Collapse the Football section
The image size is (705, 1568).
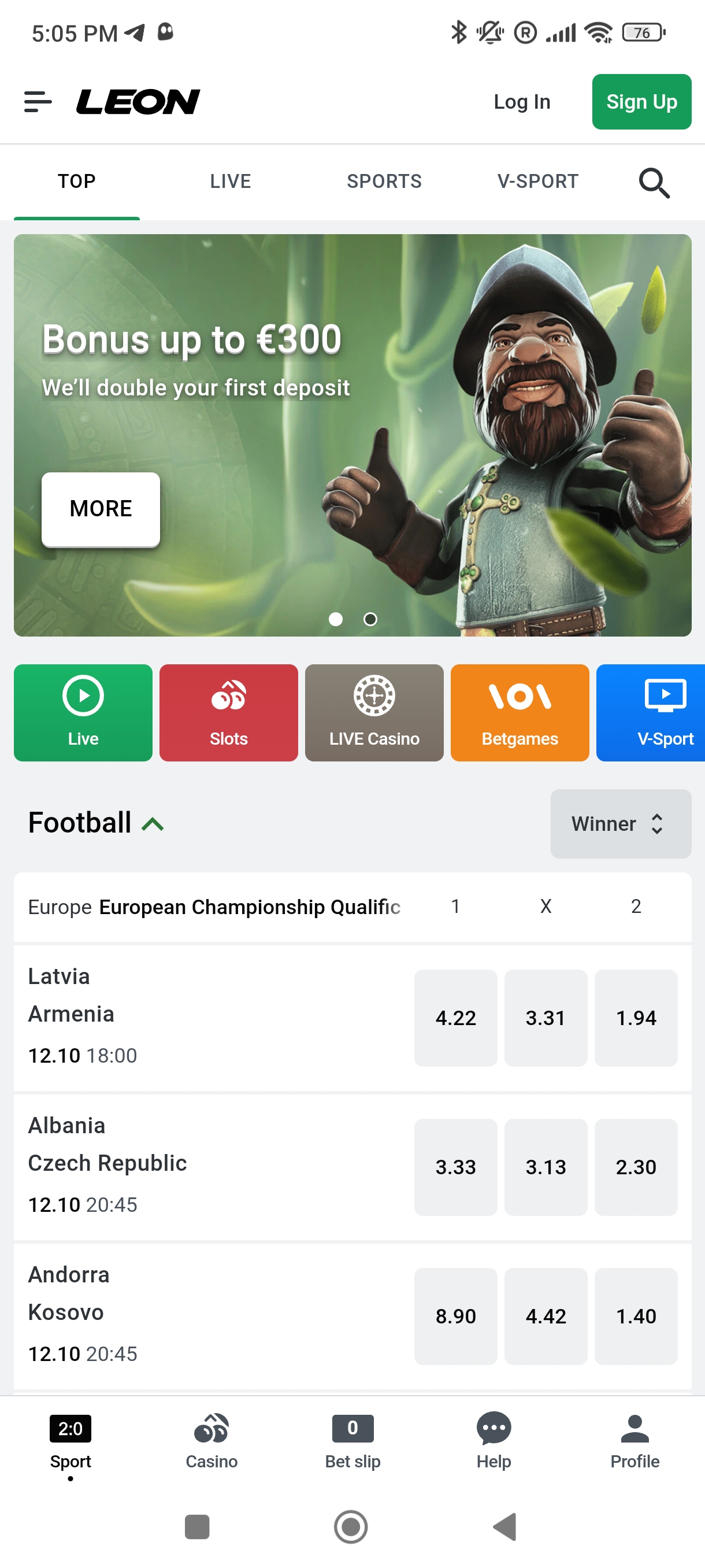153,824
